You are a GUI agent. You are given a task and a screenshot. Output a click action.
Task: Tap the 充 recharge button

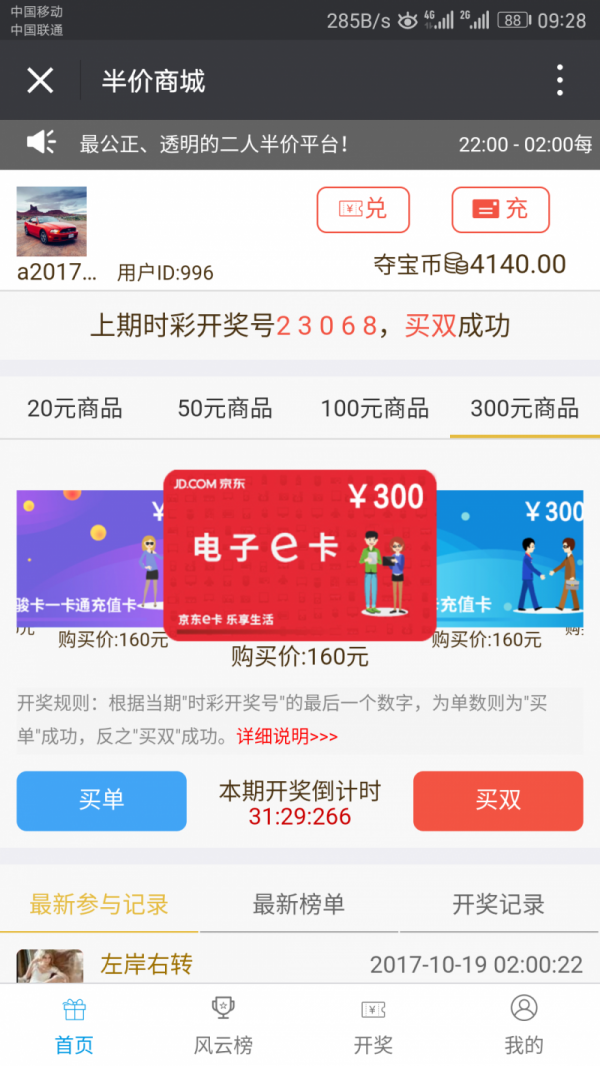pos(501,209)
